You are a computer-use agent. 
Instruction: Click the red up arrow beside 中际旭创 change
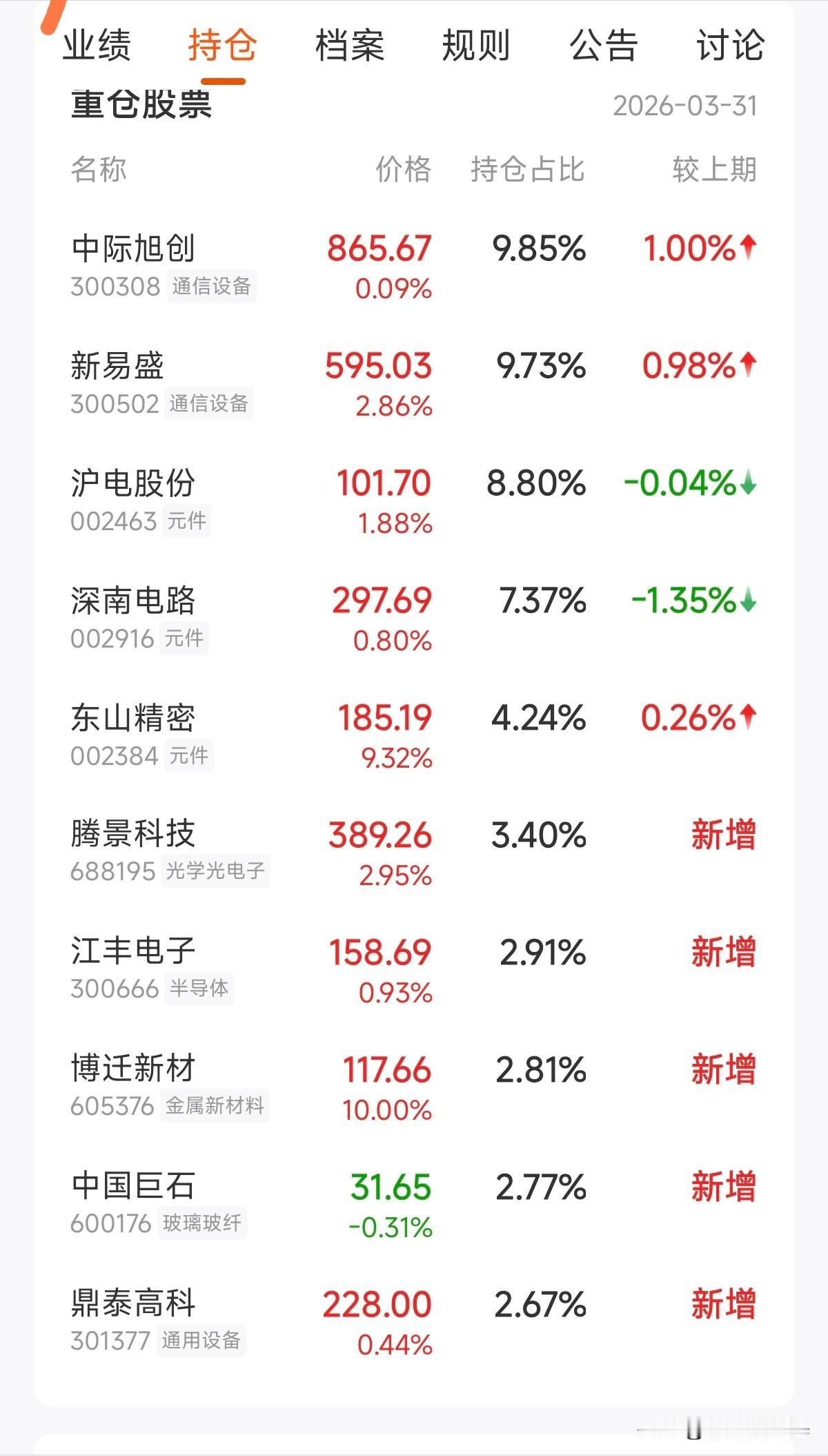tap(747, 249)
